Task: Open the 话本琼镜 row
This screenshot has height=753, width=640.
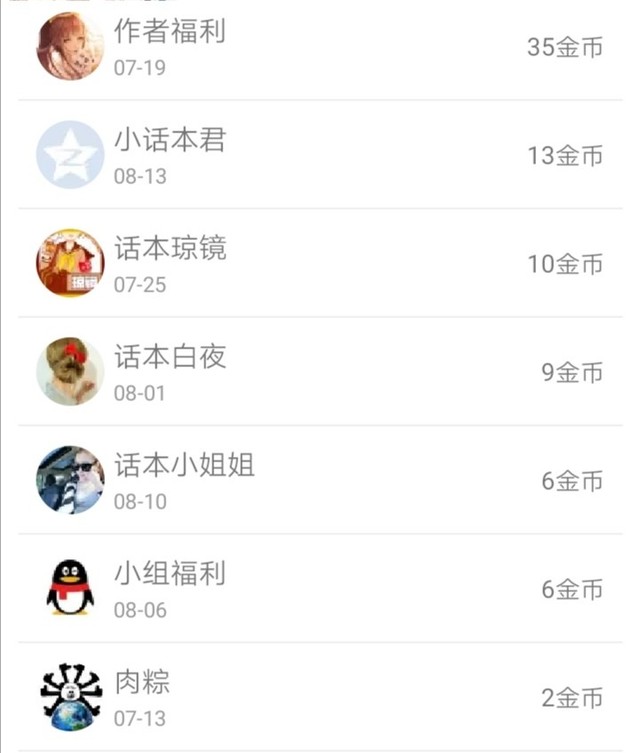Action: tap(320, 263)
